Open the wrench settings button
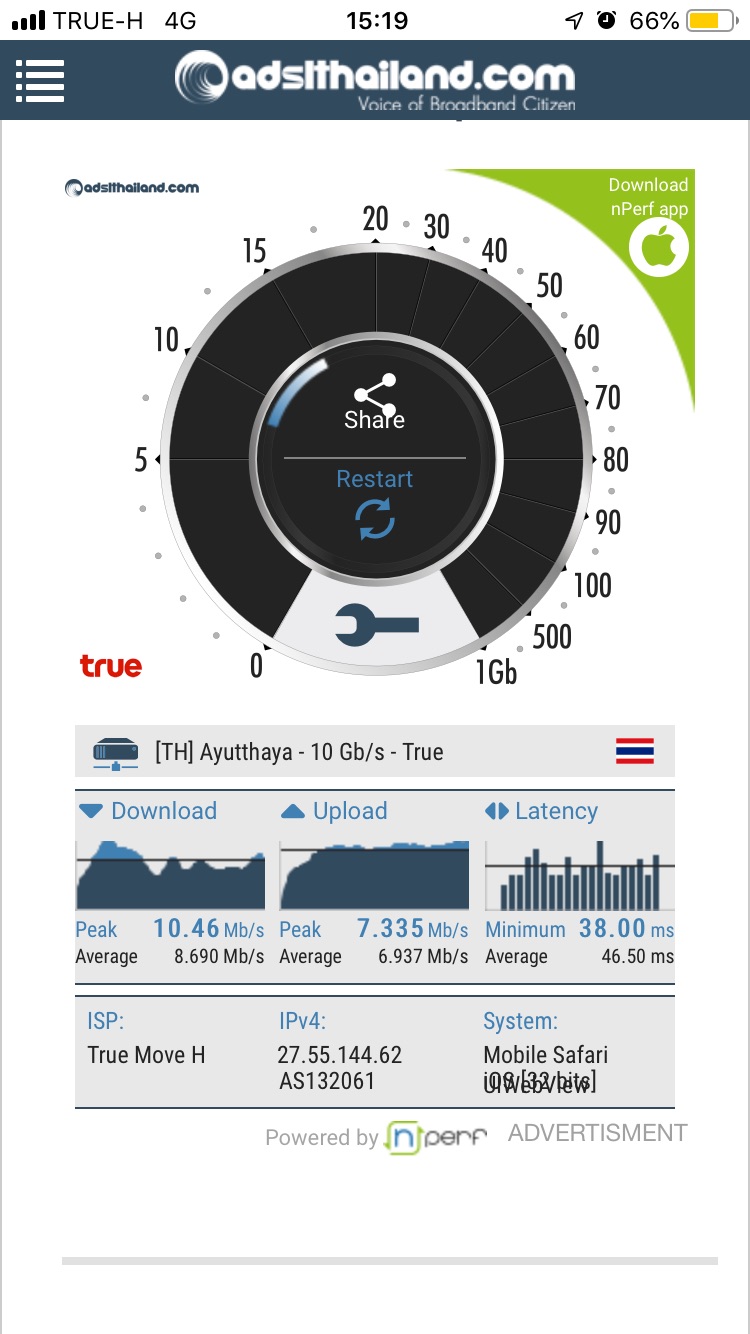Screen dimensions: 750x1334 click(376, 627)
